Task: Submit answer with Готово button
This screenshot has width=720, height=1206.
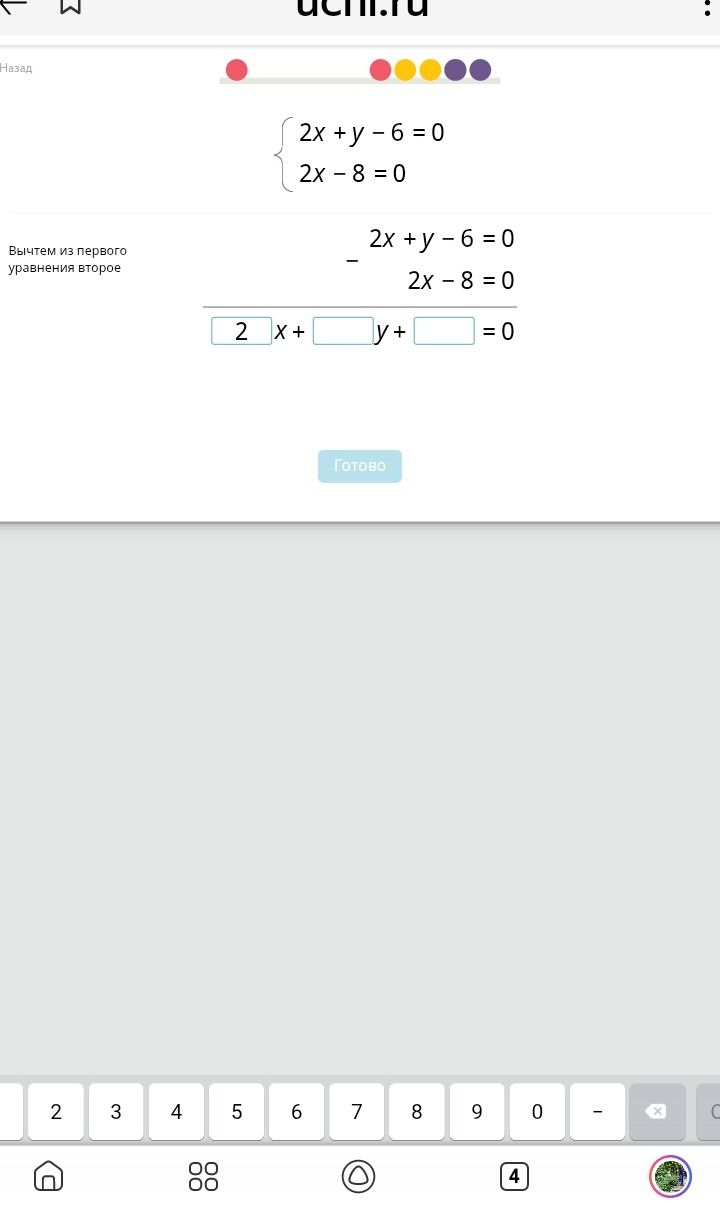Action: [360, 466]
